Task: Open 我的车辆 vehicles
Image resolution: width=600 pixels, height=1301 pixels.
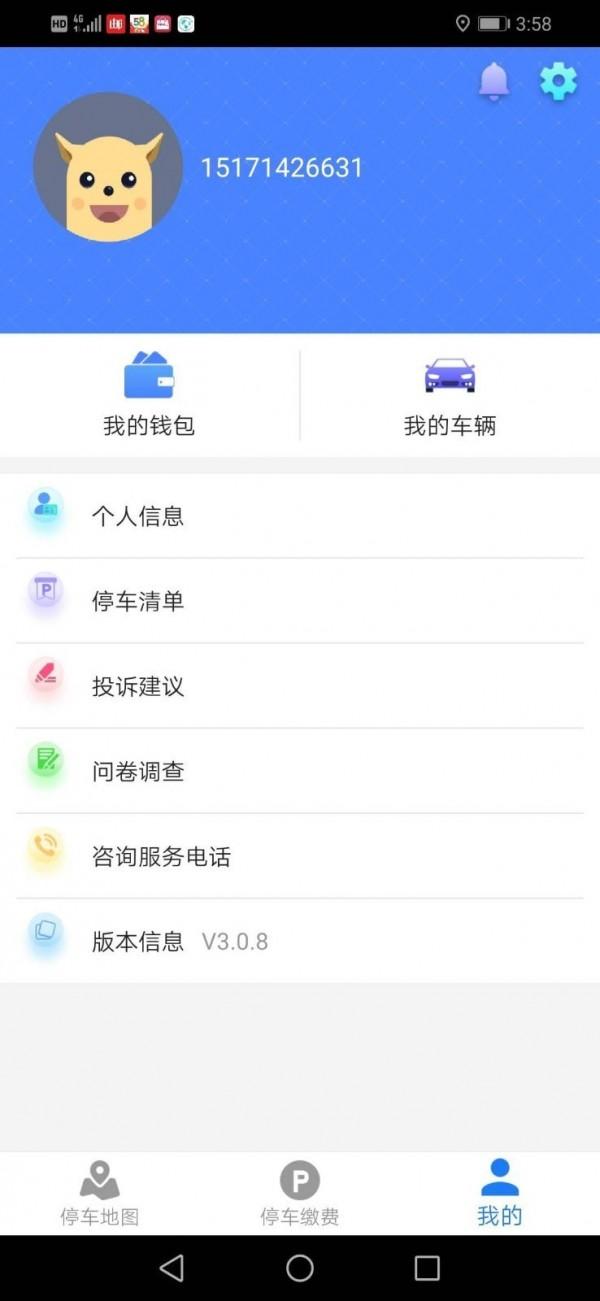Action: pyautogui.click(x=450, y=395)
